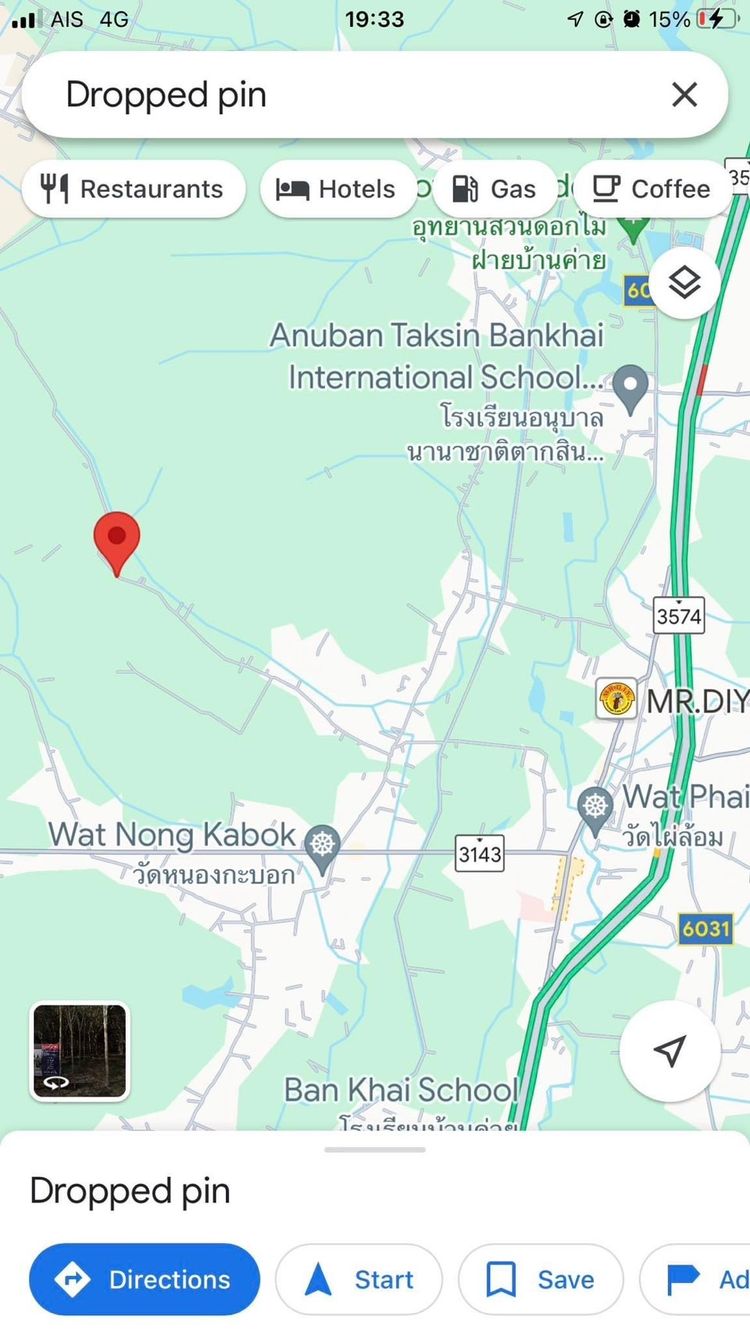
Task: Center map on my location
Action: (670, 1051)
